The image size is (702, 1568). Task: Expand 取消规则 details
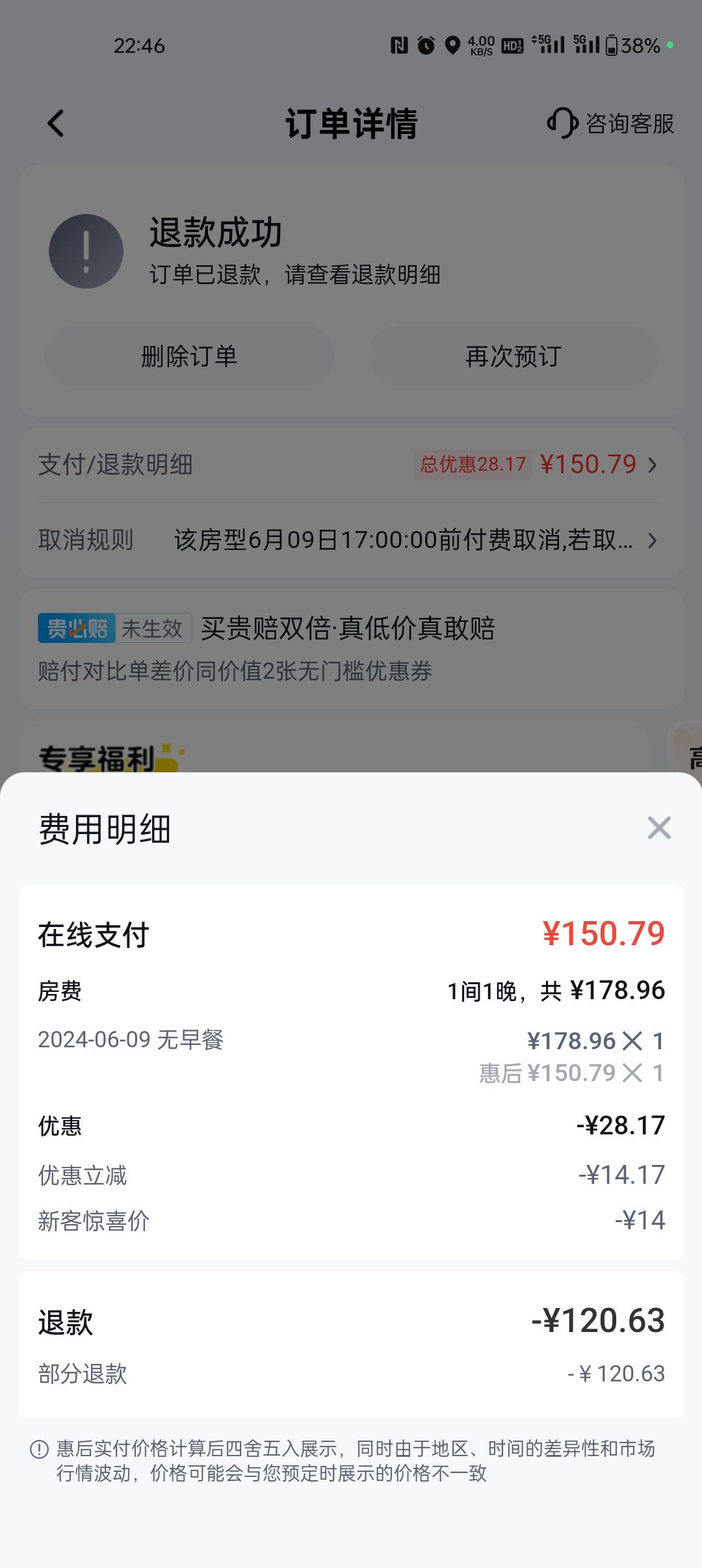click(351, 540)
